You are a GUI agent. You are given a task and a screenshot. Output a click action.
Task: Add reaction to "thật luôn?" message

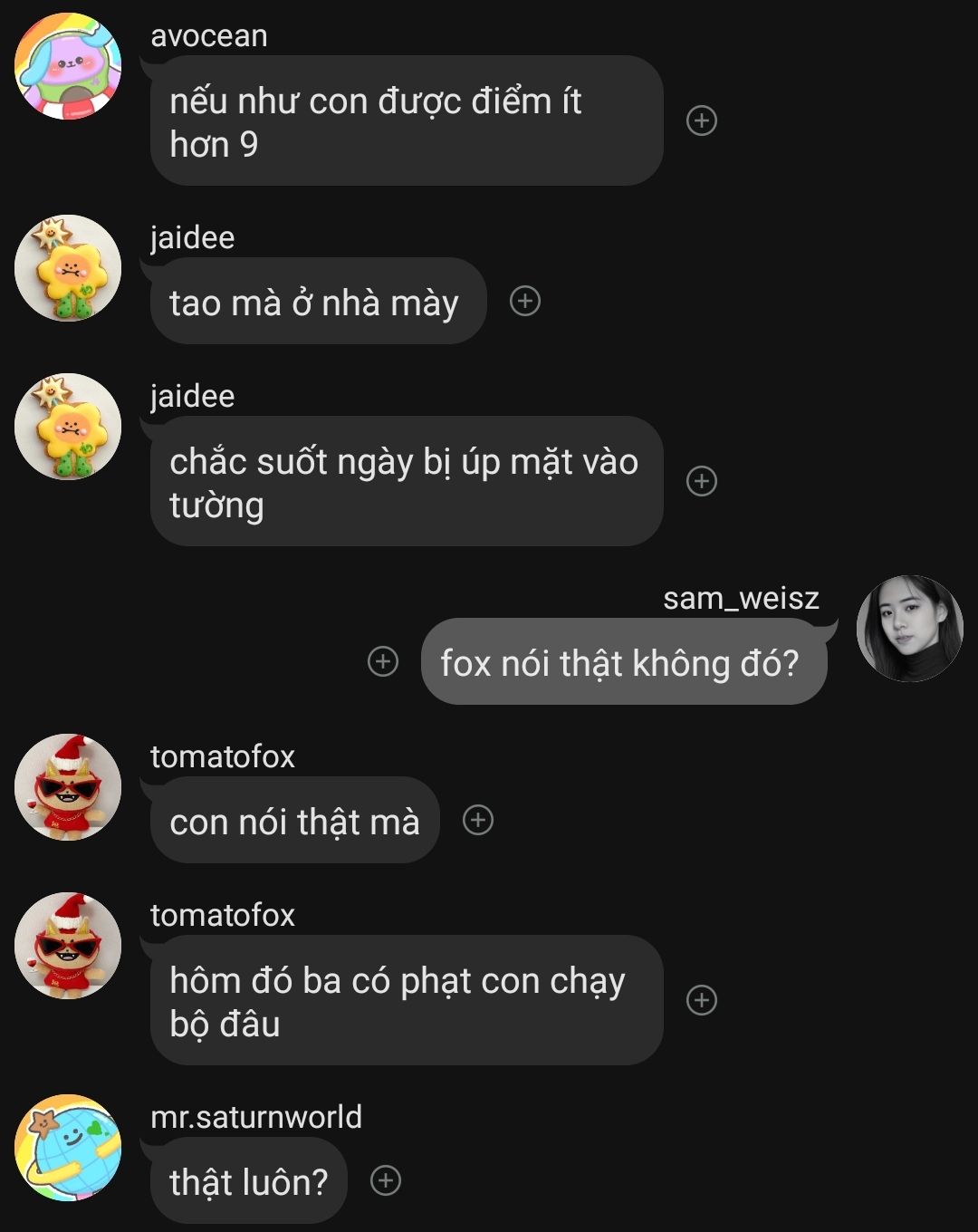(386, 1180)
